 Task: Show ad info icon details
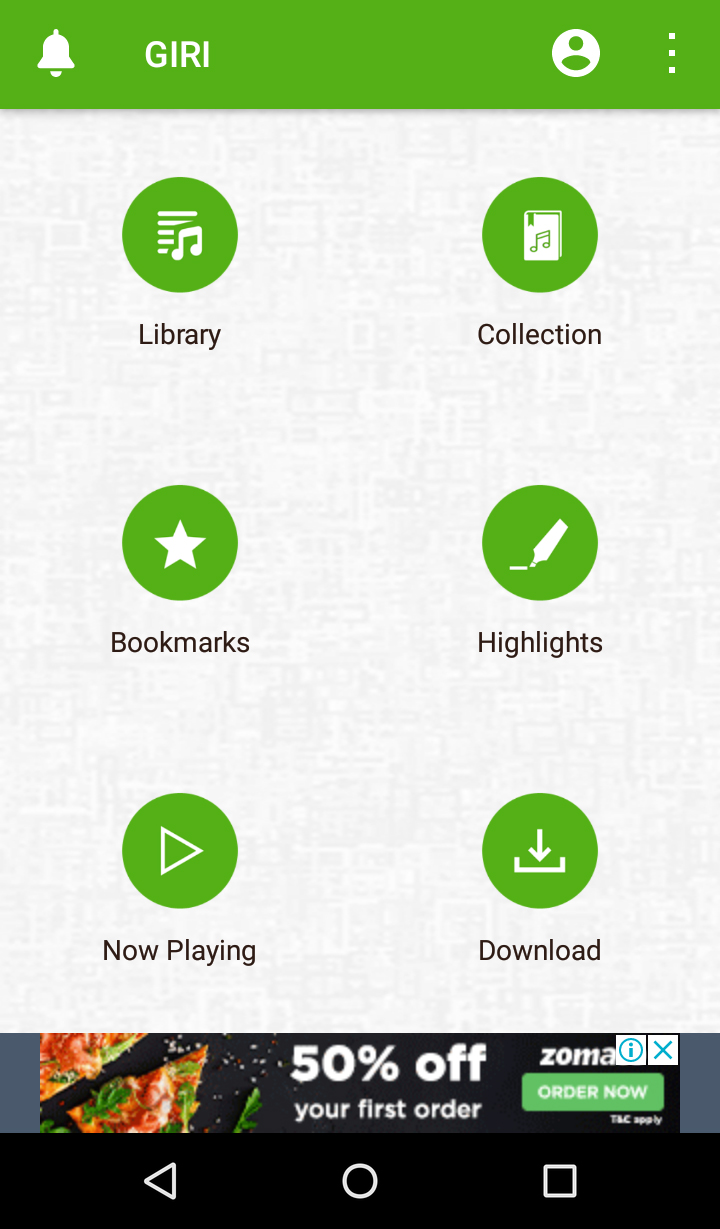(x=631, y=1050)
